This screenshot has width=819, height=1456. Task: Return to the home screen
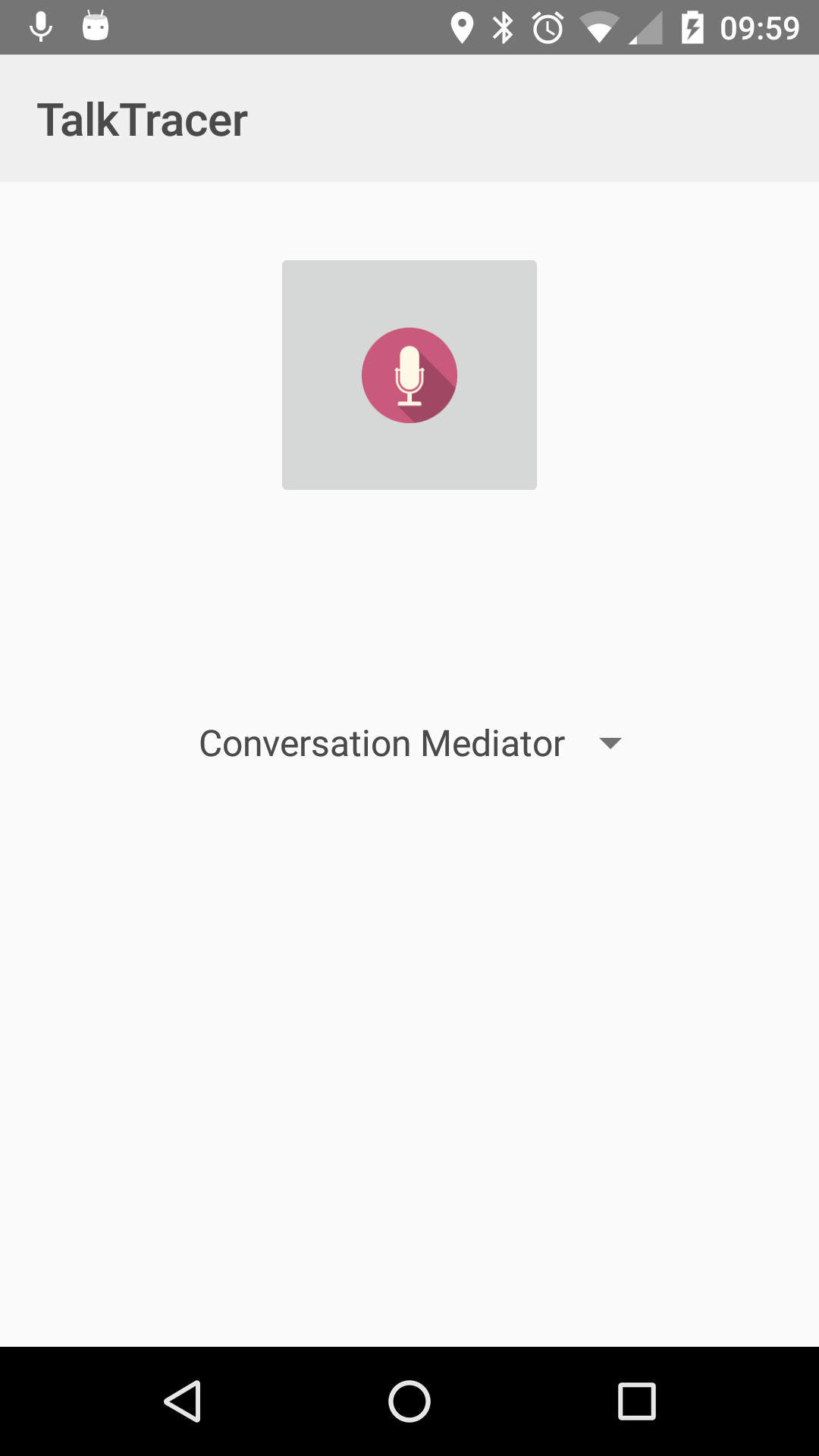click(409, 1401)
